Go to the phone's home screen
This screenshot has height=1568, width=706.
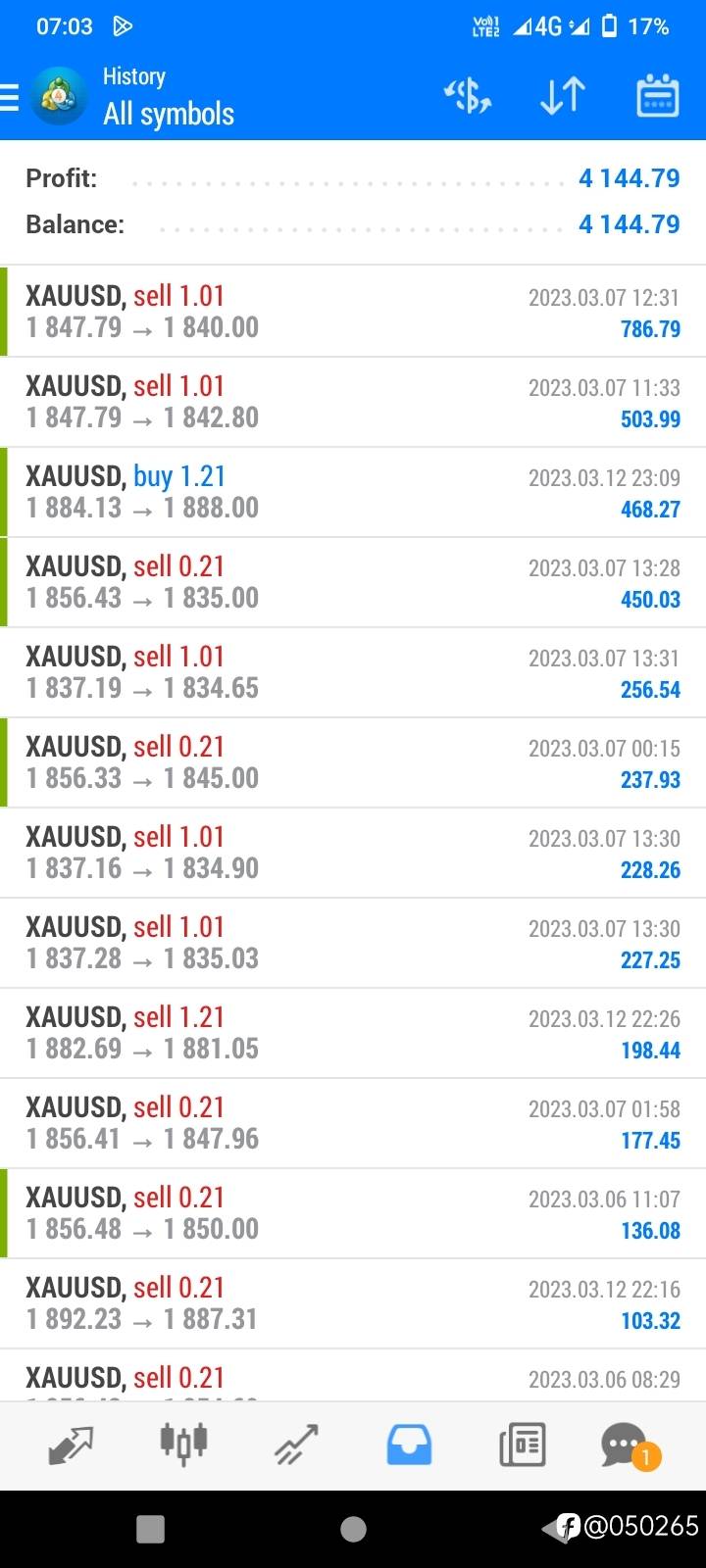tap(353, 1529)
